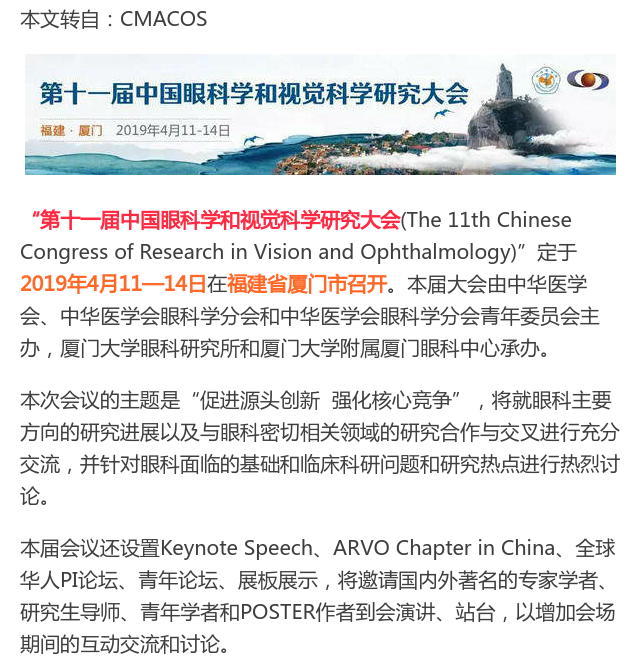Open the conference banner image
The width and height of the screenshot is (640, 663).
pyautogui.click(x=320, y=114)
